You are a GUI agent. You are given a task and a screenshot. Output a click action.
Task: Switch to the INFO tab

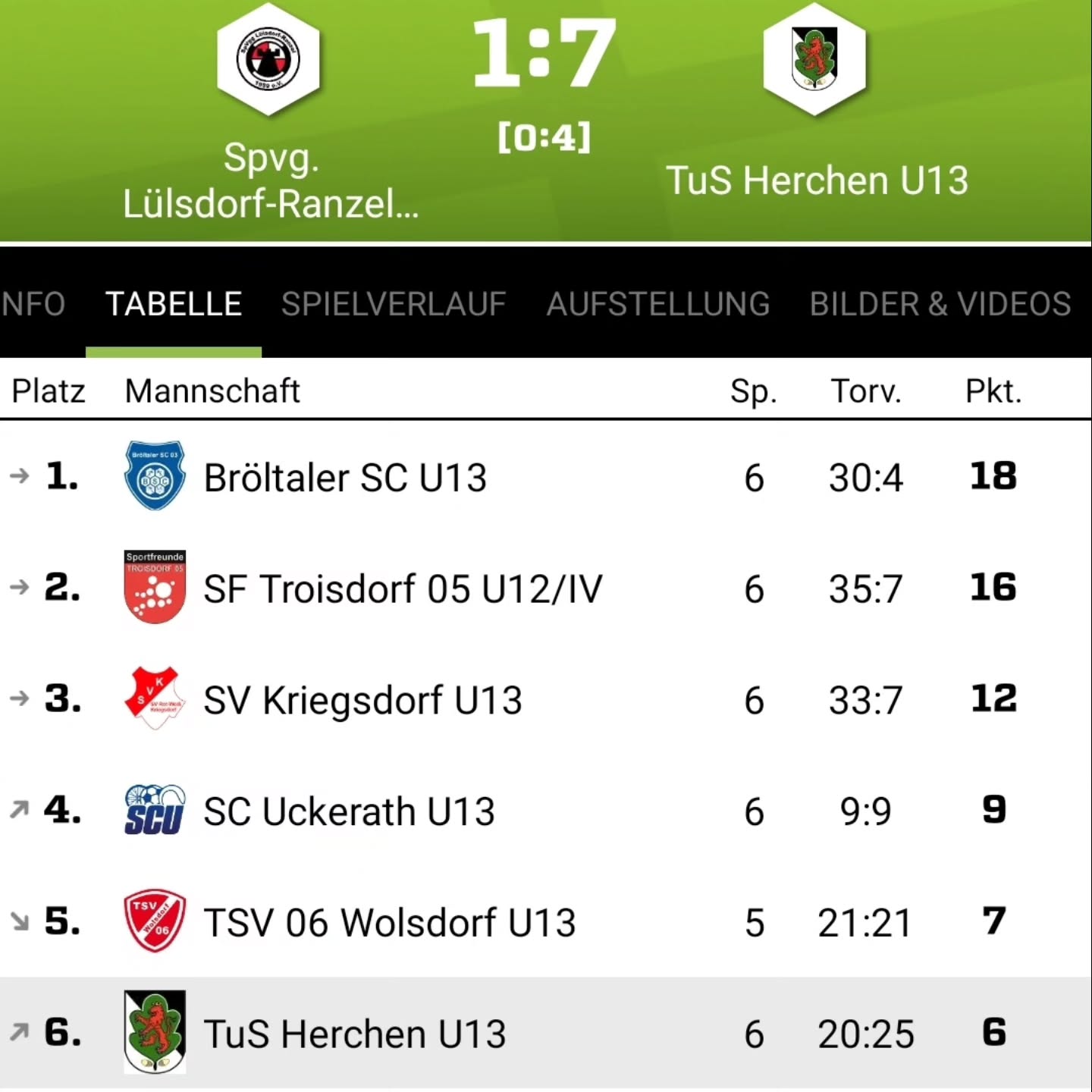pos(32,304)
